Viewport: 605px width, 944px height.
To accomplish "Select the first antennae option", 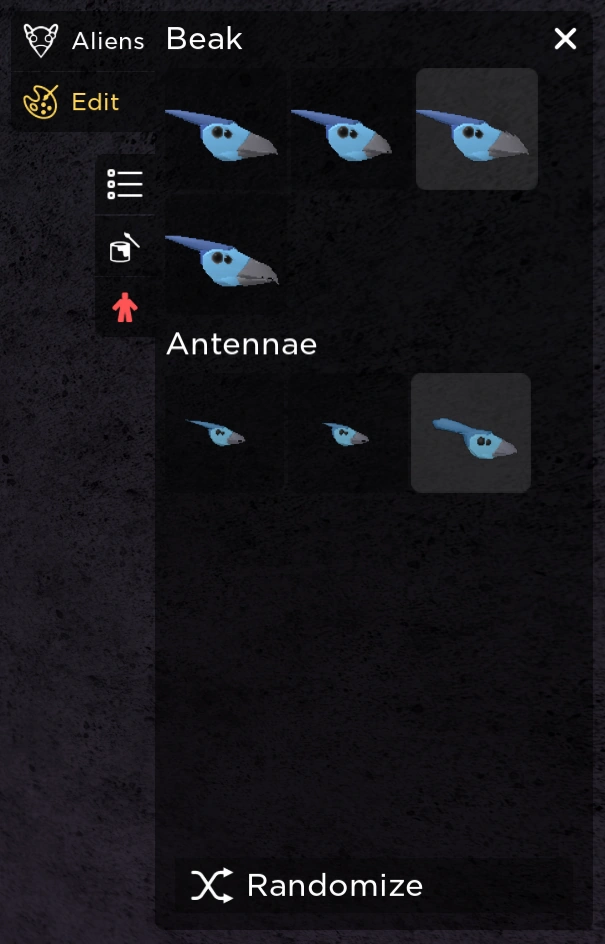I will [x=222, y=433].
